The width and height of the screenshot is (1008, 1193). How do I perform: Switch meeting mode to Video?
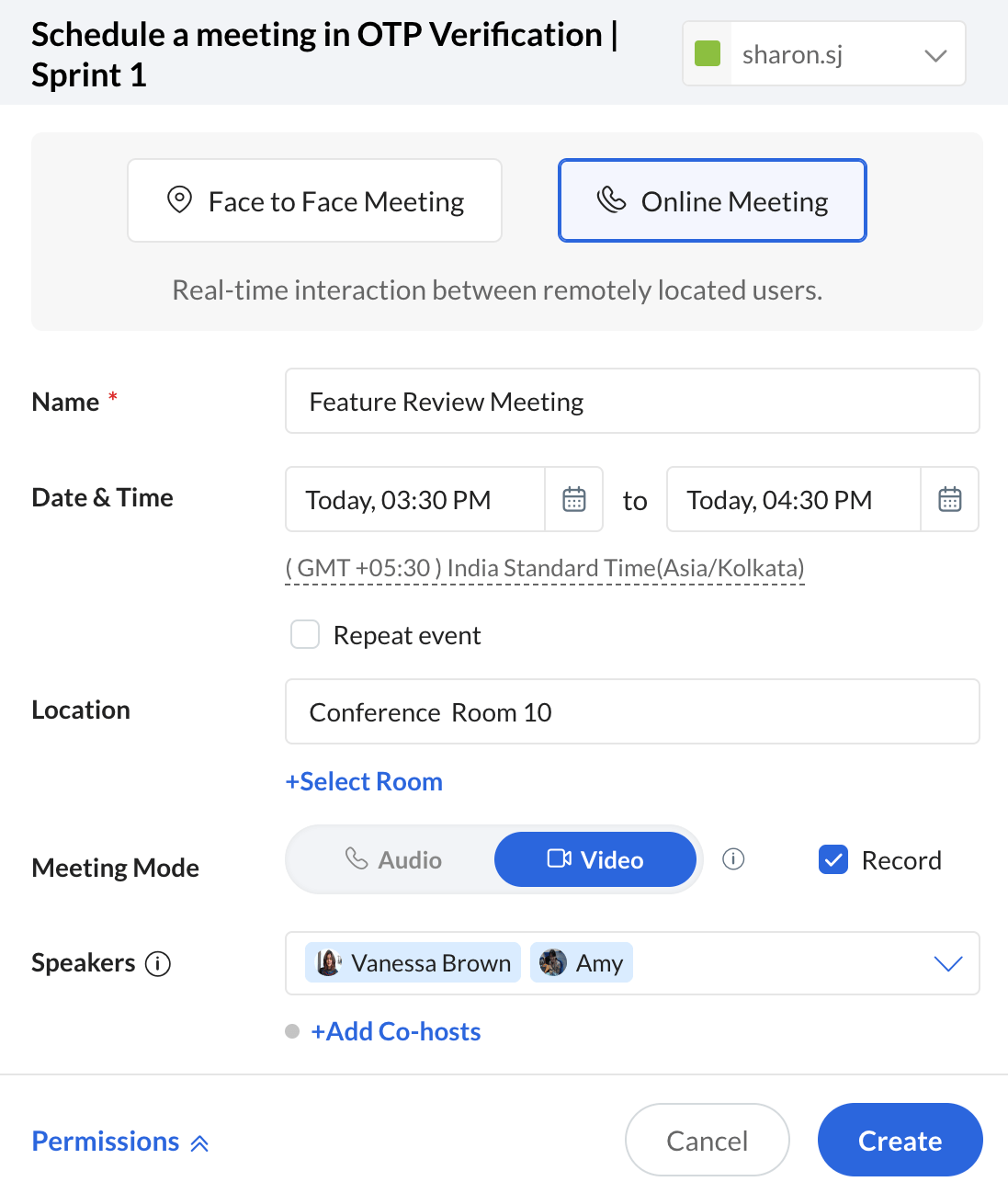click(x=595, y=860)
